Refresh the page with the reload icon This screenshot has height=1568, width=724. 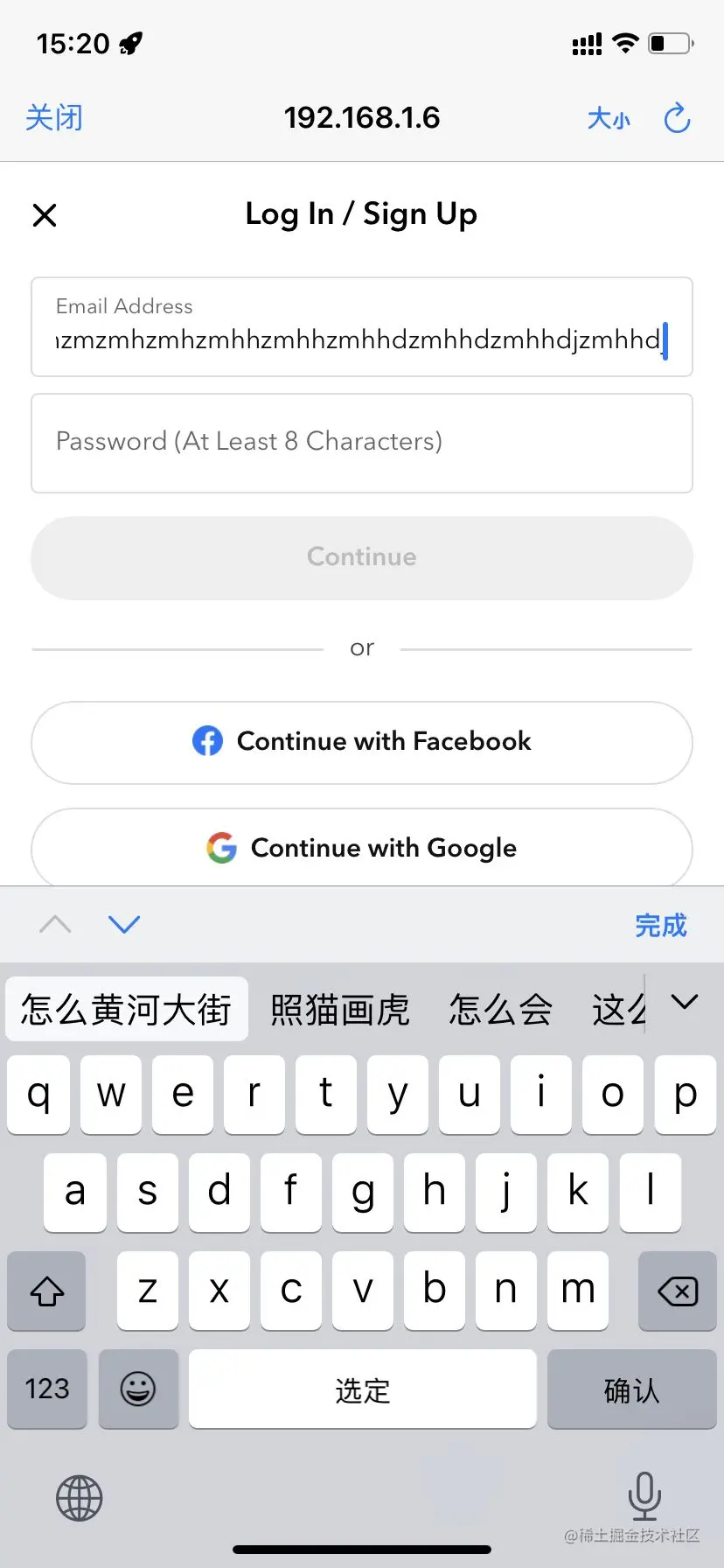tap(677, 118)
